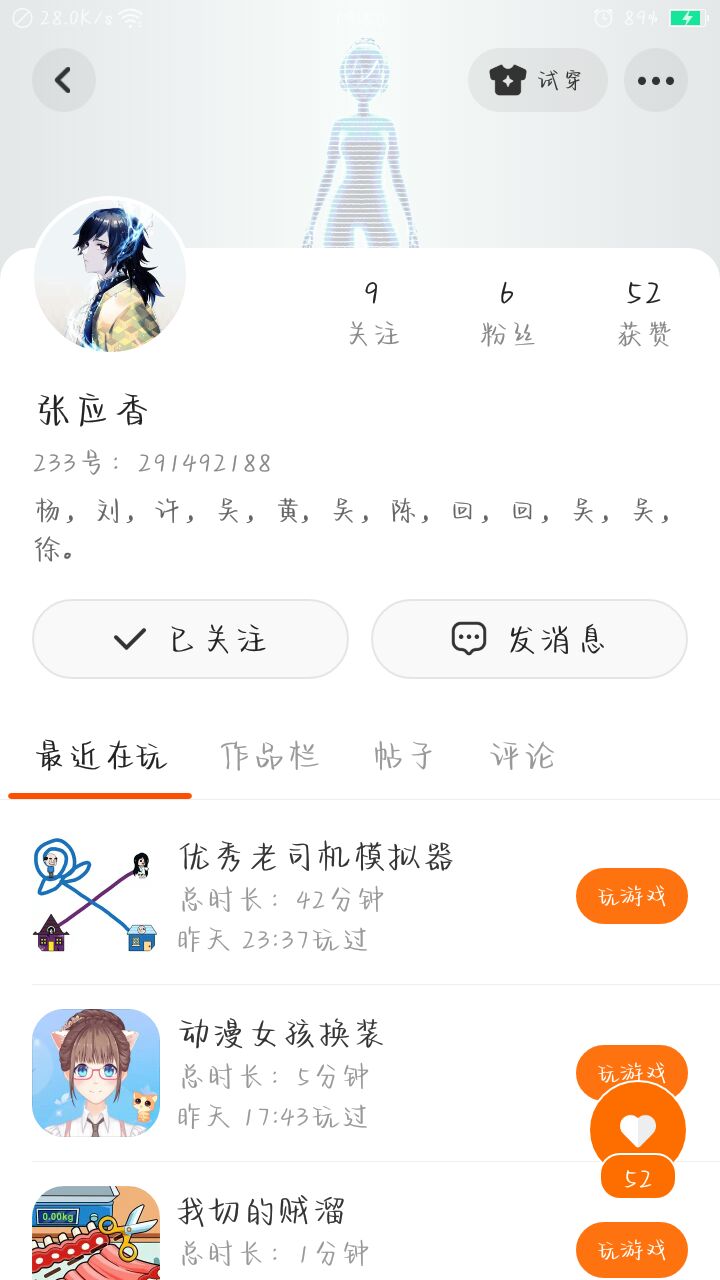Switch to the 作品栏 tab

[x=269, y=756]
